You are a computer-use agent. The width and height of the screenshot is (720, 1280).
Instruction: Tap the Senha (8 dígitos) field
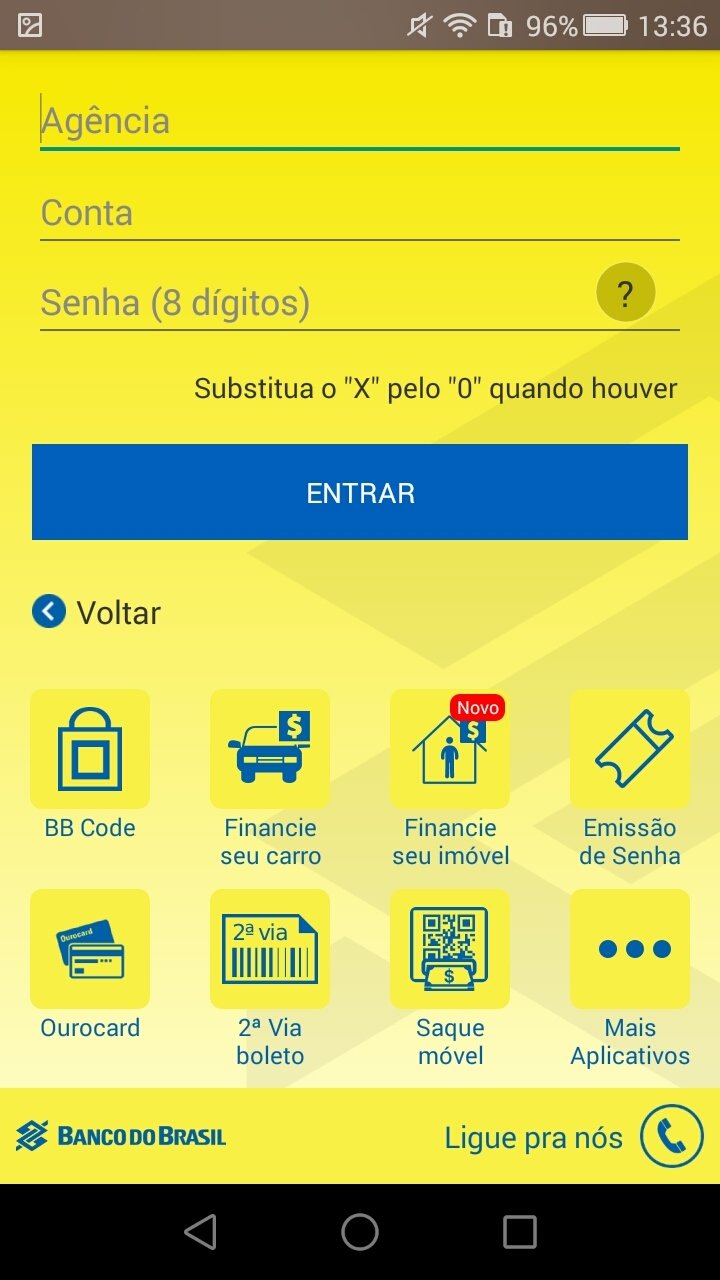315,302
